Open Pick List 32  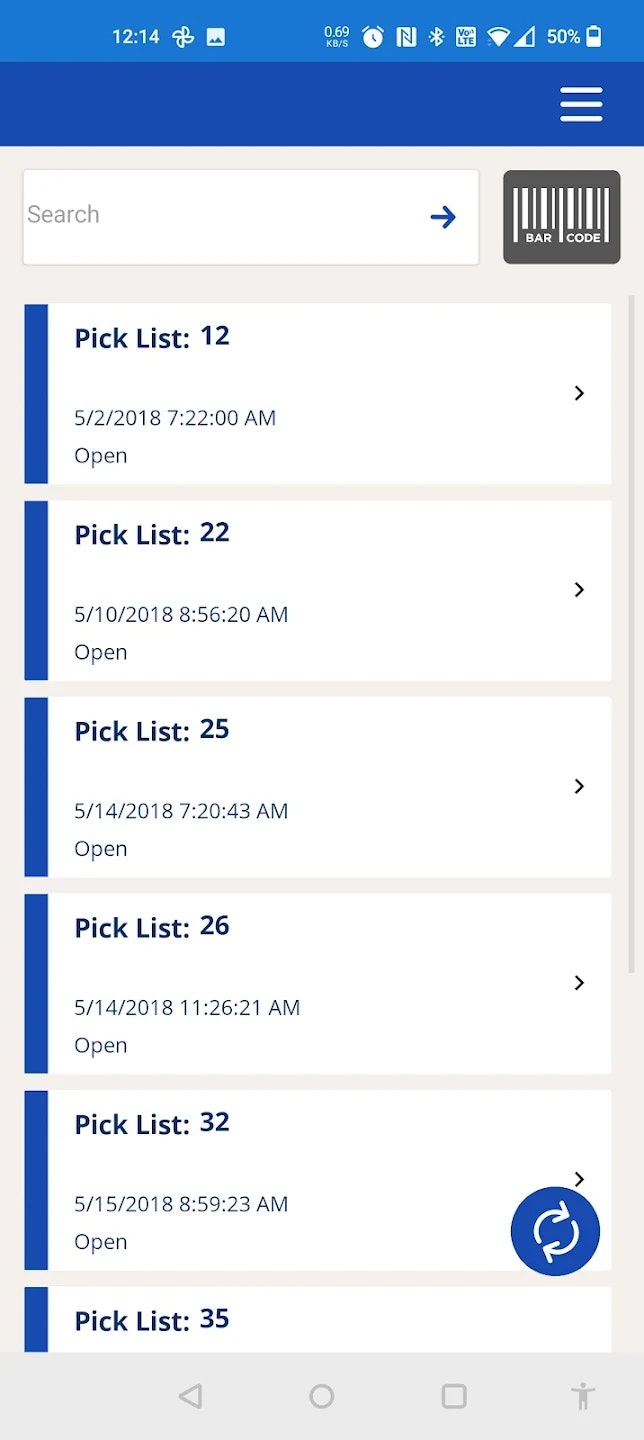click(280, 1180)
